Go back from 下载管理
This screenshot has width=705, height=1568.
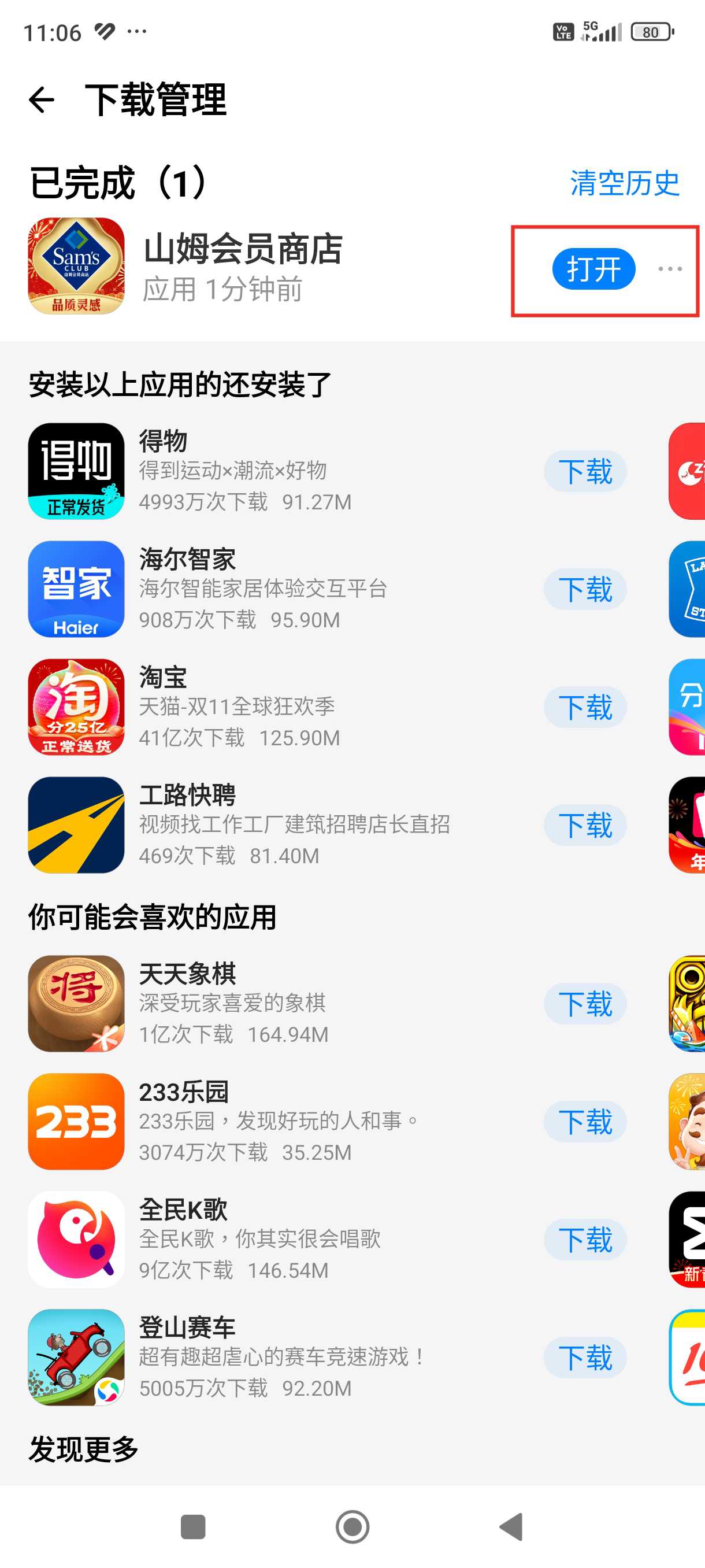[x=42, y=100]
